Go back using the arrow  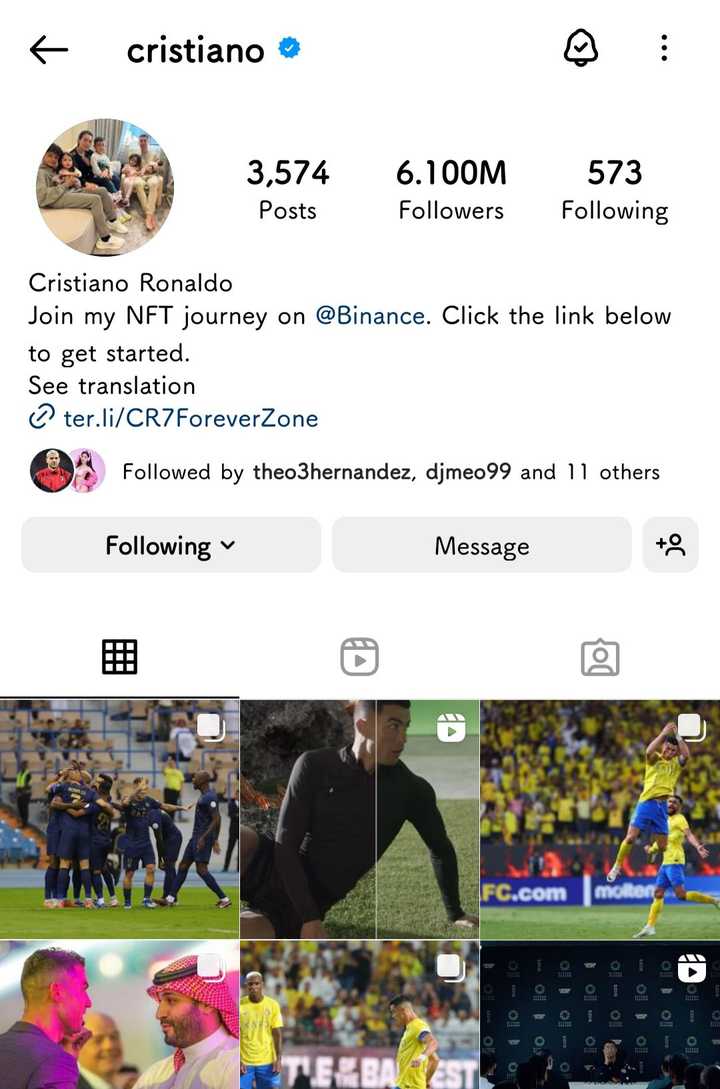(48, 49)
